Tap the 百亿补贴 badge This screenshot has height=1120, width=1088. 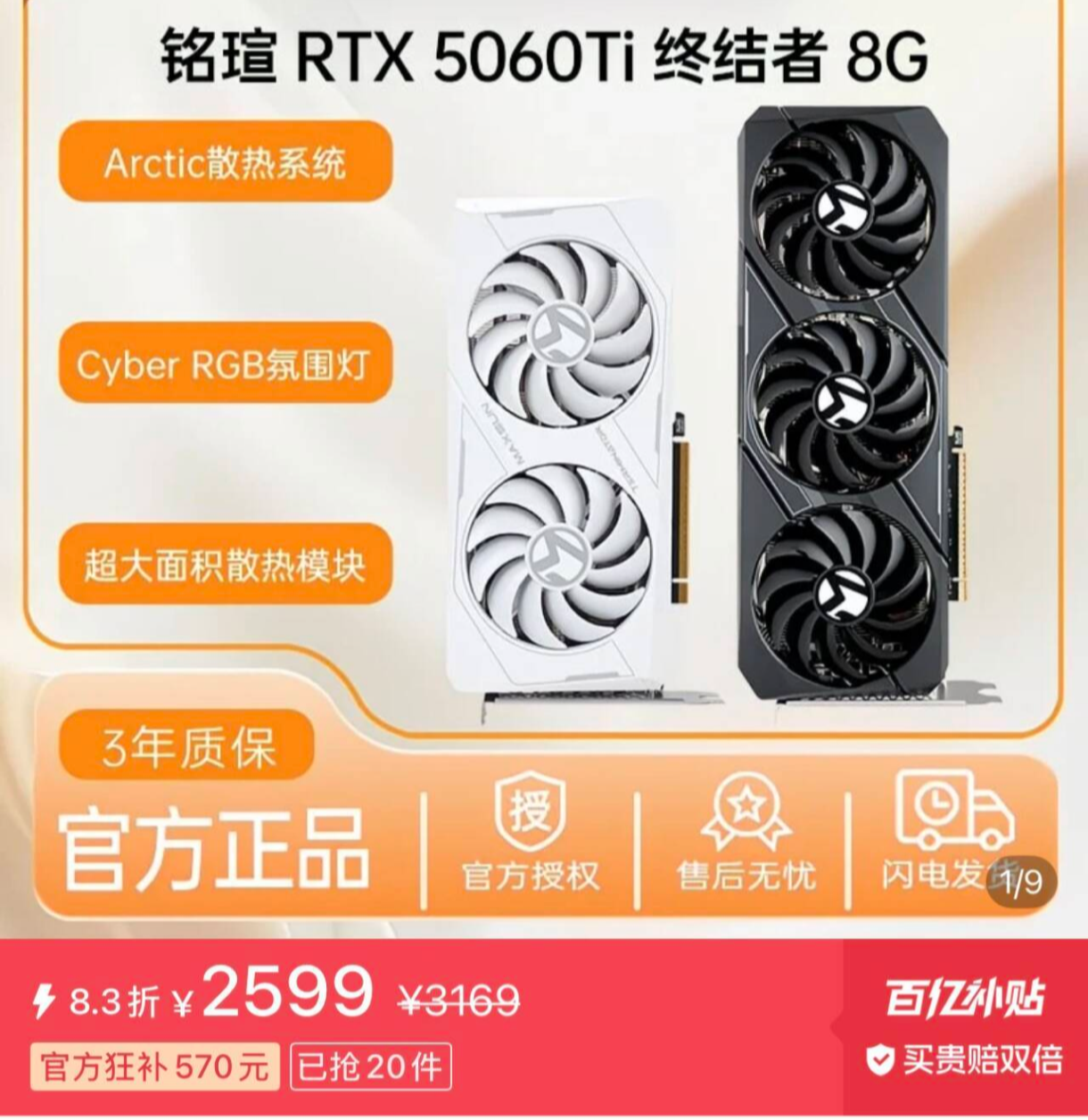tap(964, 997)
